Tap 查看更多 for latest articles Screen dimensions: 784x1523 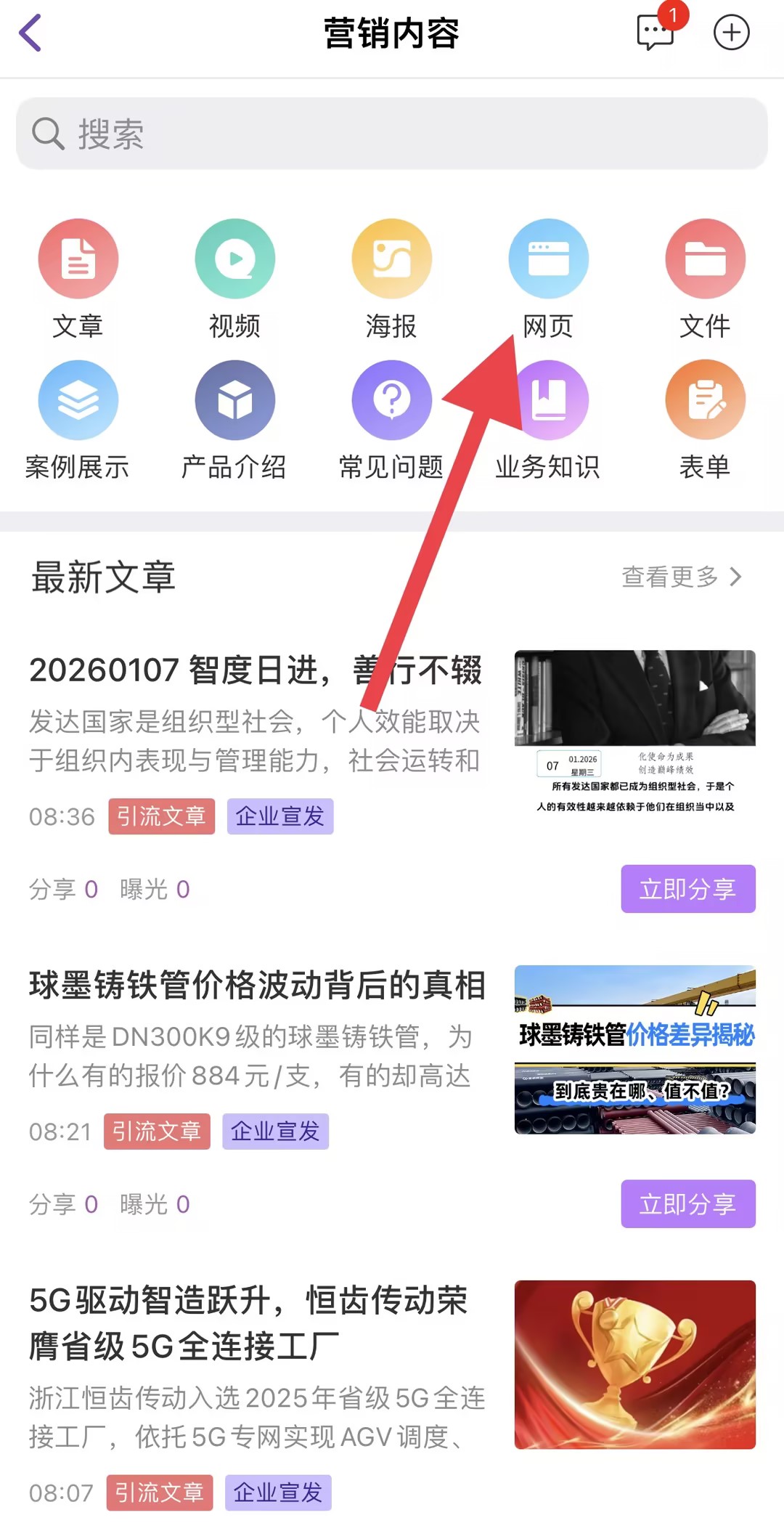point(681,577)
